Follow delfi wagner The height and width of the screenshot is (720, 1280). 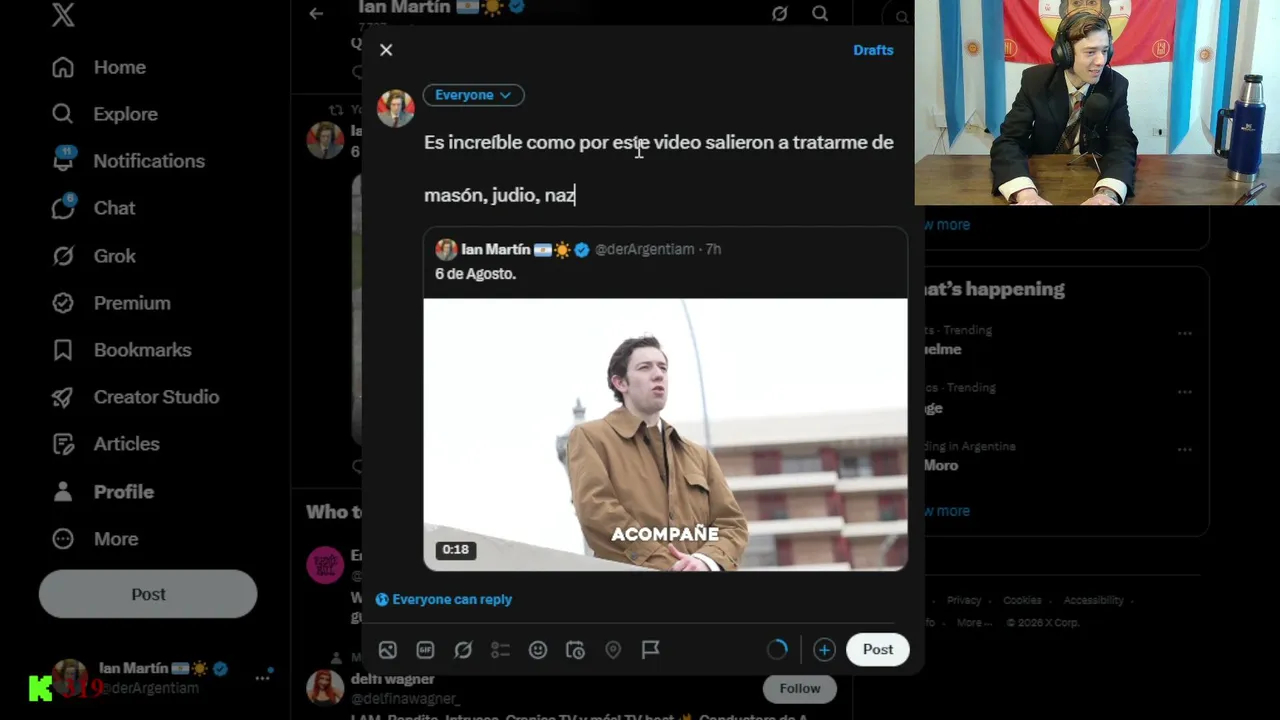point(800,688)
